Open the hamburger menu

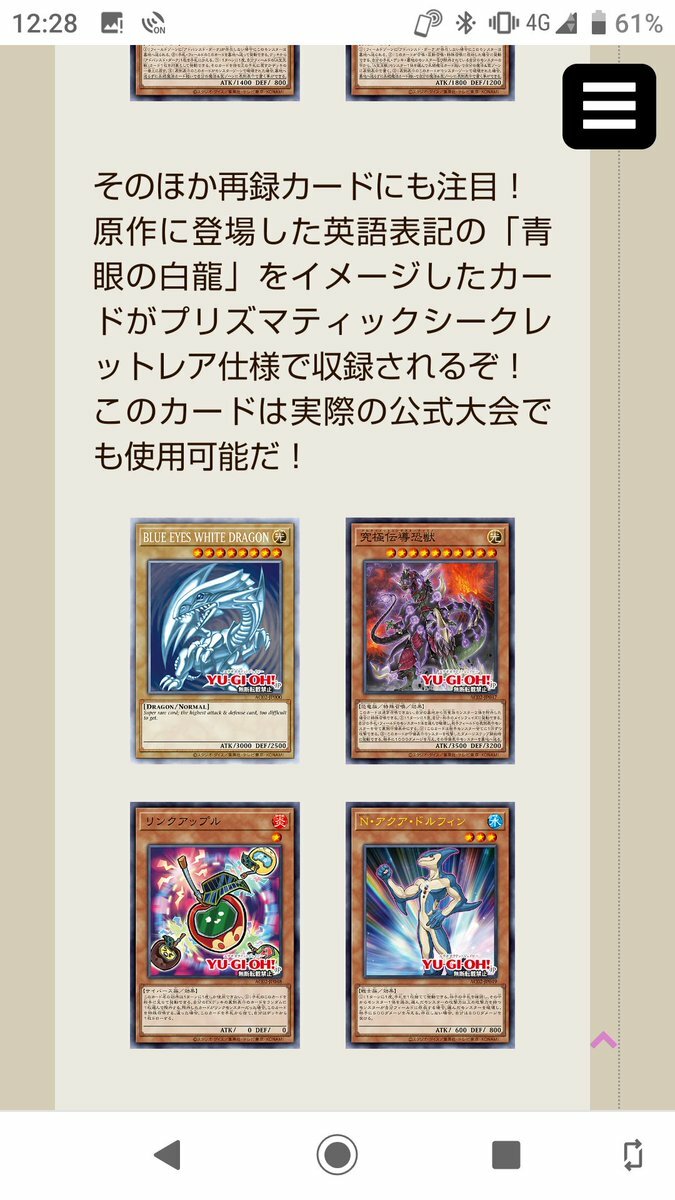click(x=609, y=107)
